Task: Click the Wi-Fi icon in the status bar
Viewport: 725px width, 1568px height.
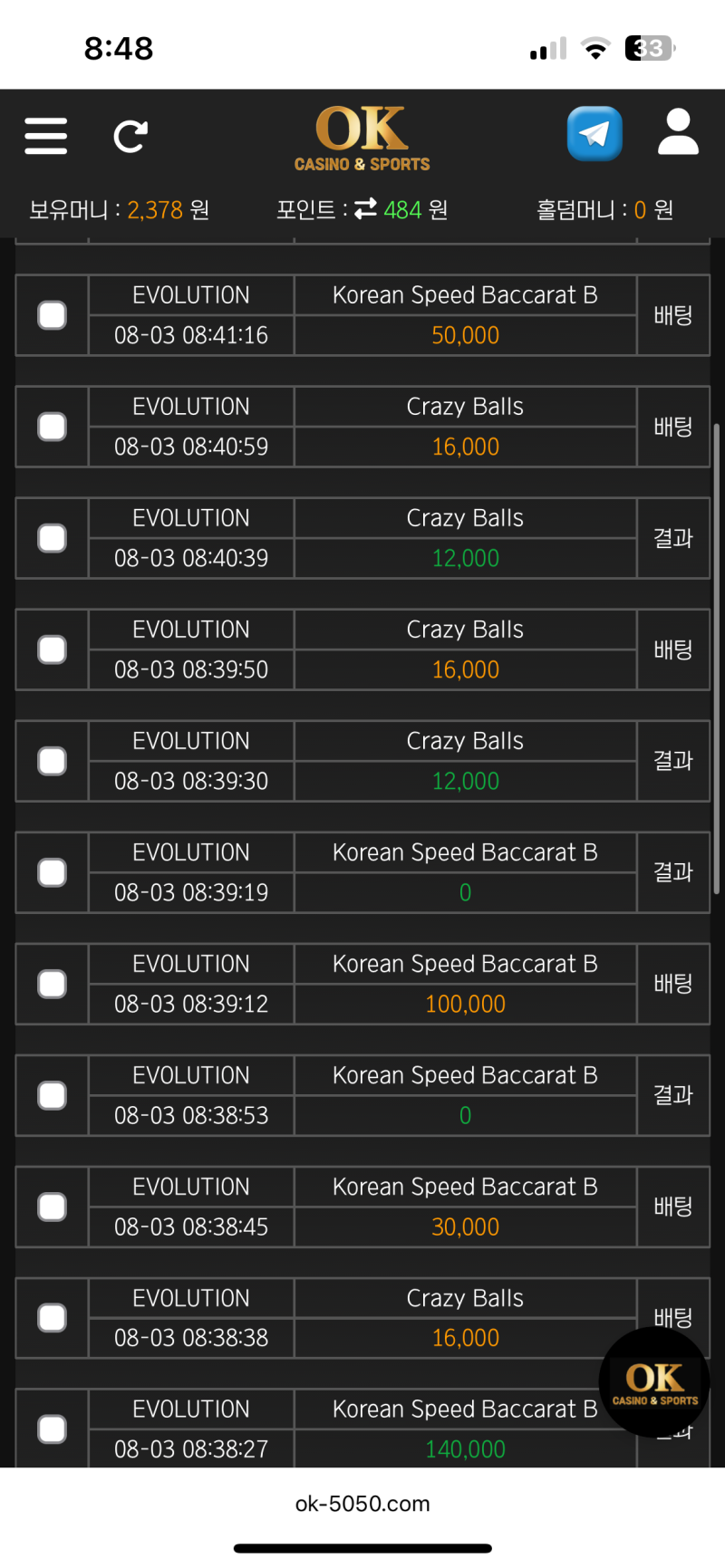Action: pos(595,49)
